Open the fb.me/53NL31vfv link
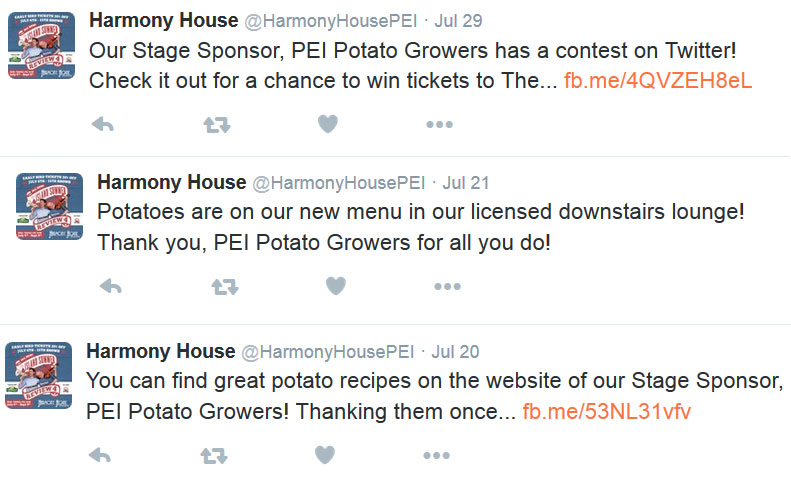The image size is (791, 484). (x=607, y=412)
